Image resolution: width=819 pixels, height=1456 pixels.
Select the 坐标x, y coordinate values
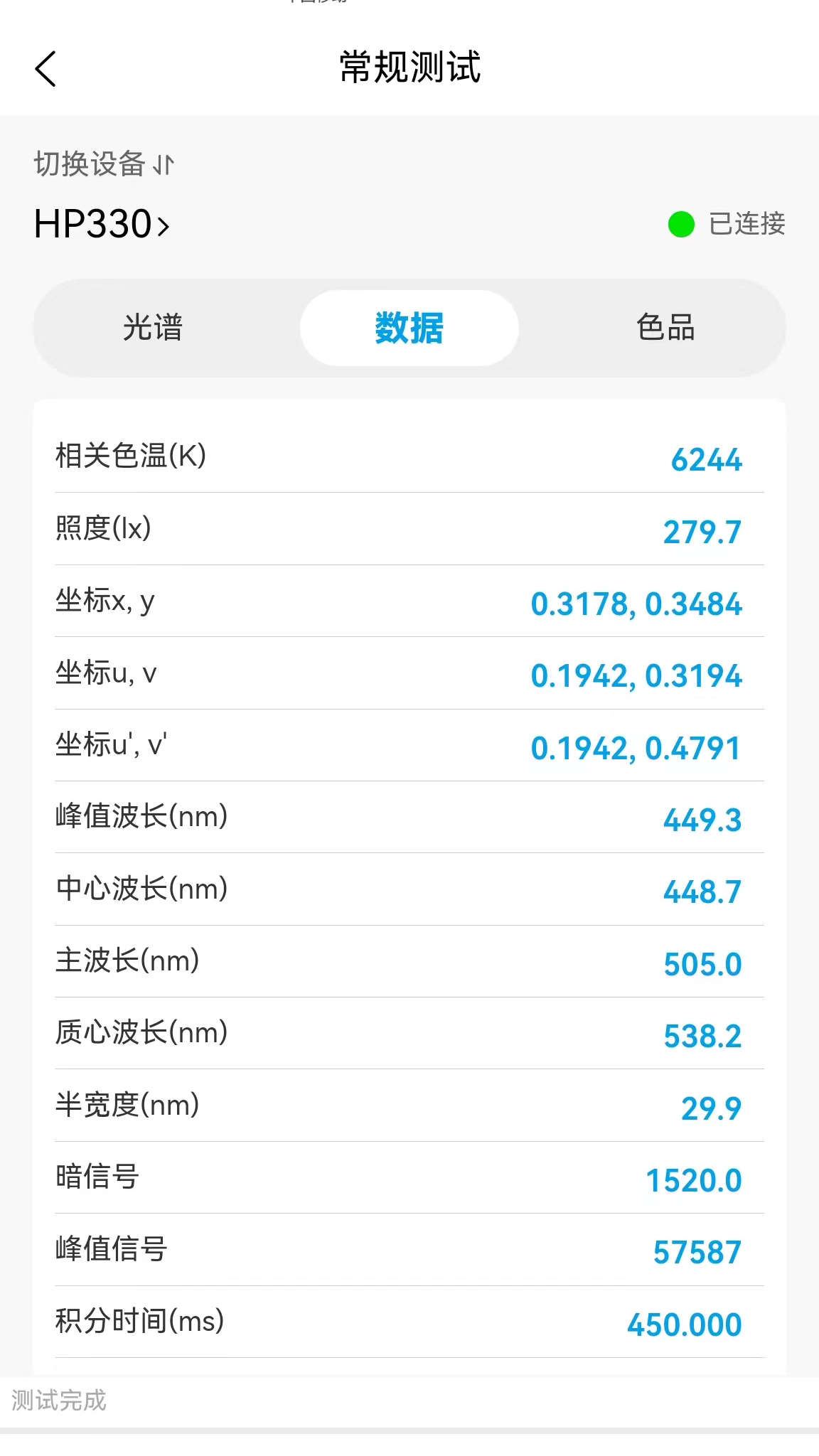[x=638, y=604]
